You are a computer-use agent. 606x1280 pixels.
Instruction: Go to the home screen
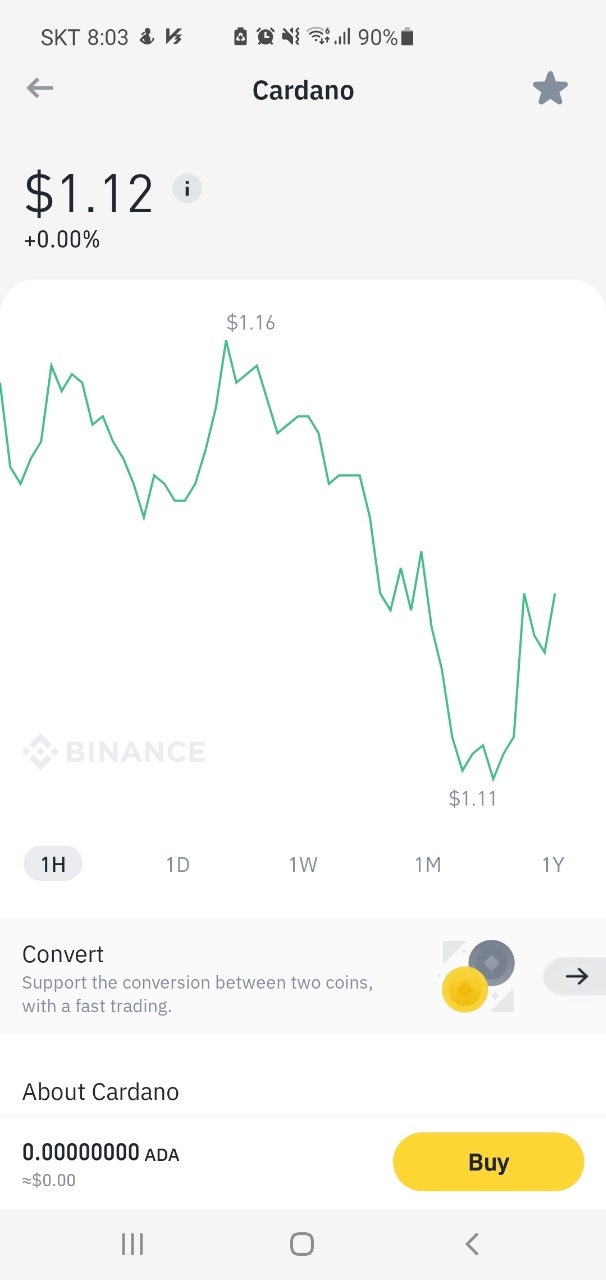pyautogui.click(x=302, y=1244)
